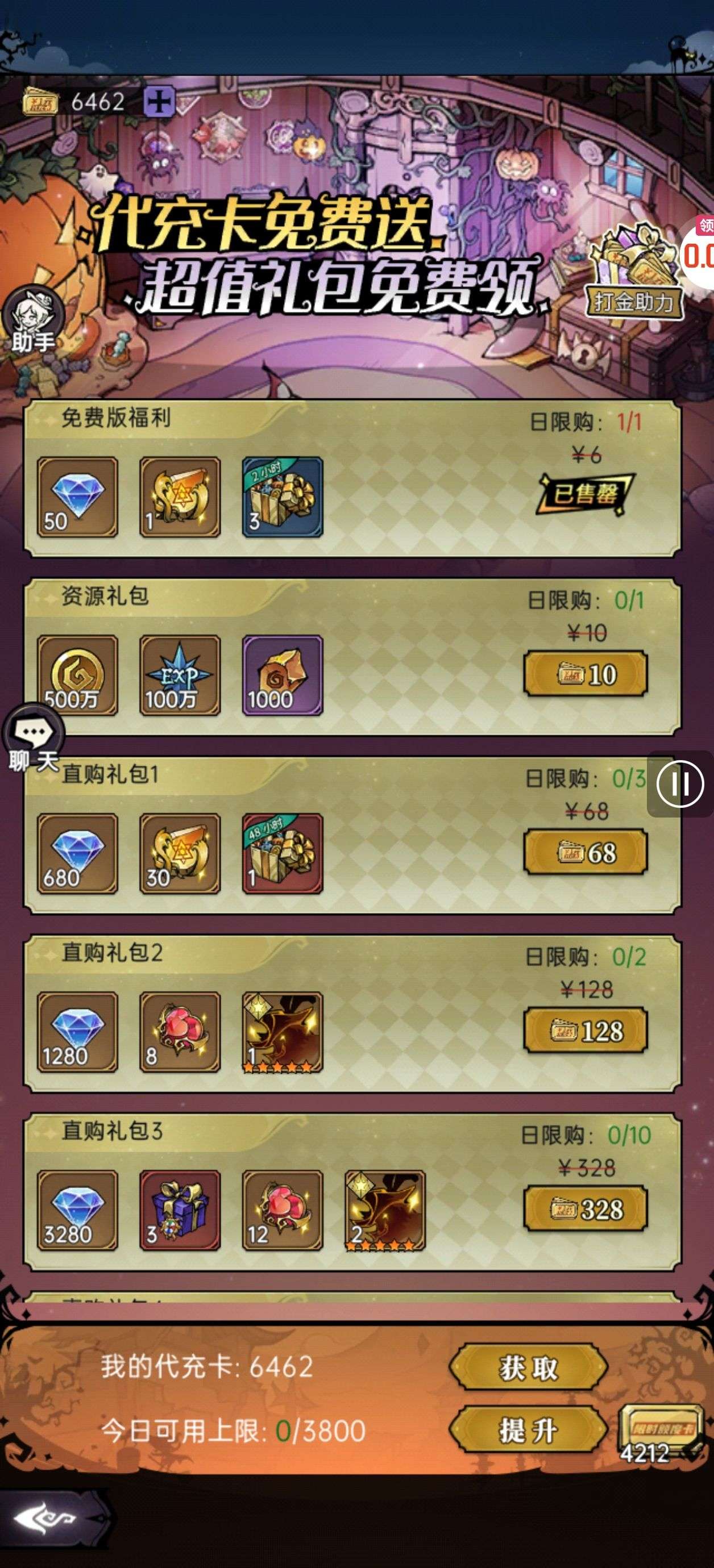Inspect the 48小时 gift box in 直购礼包1
Viewport: 714px width, 1568px height.
tap(282, 853)
